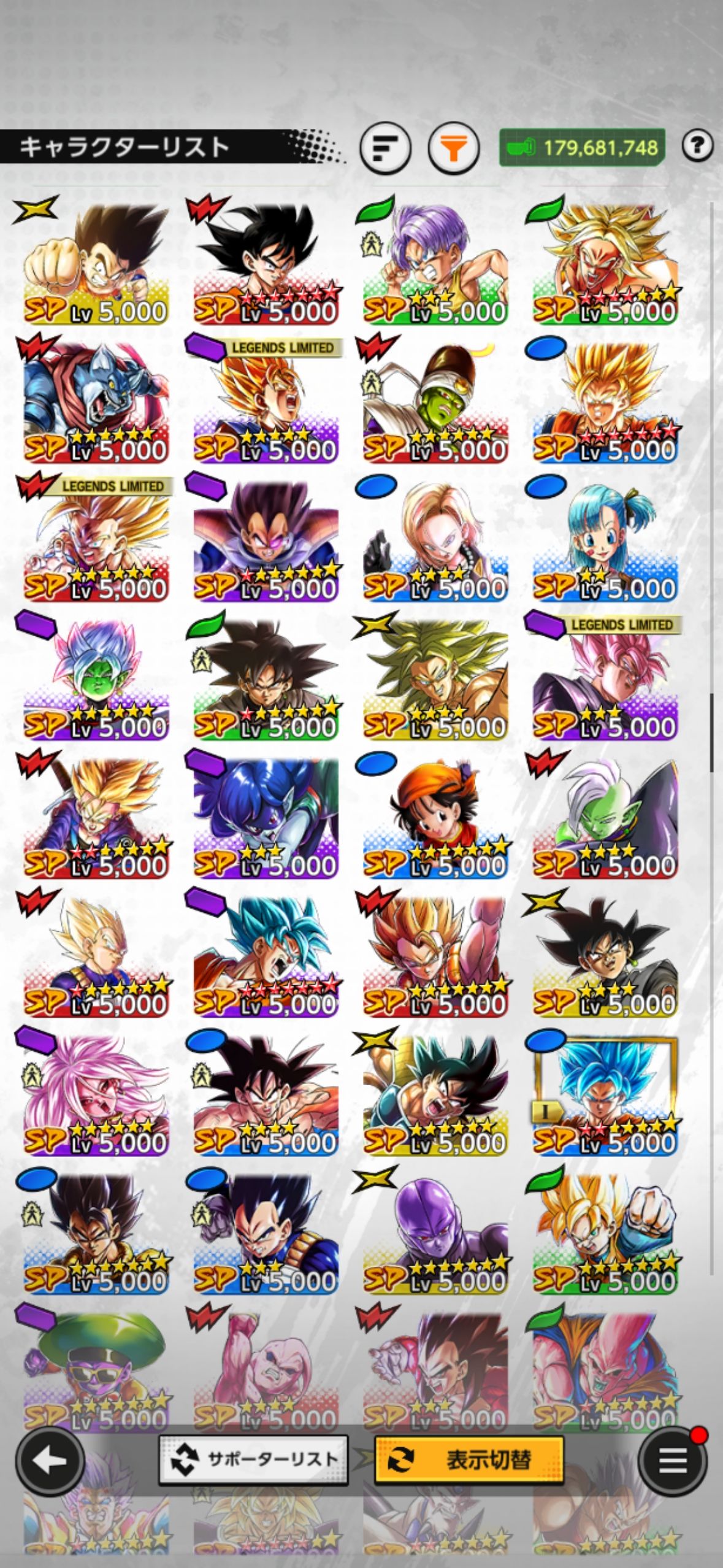
Task: Select the blue wolf beast character
Action: coord(96,401)
